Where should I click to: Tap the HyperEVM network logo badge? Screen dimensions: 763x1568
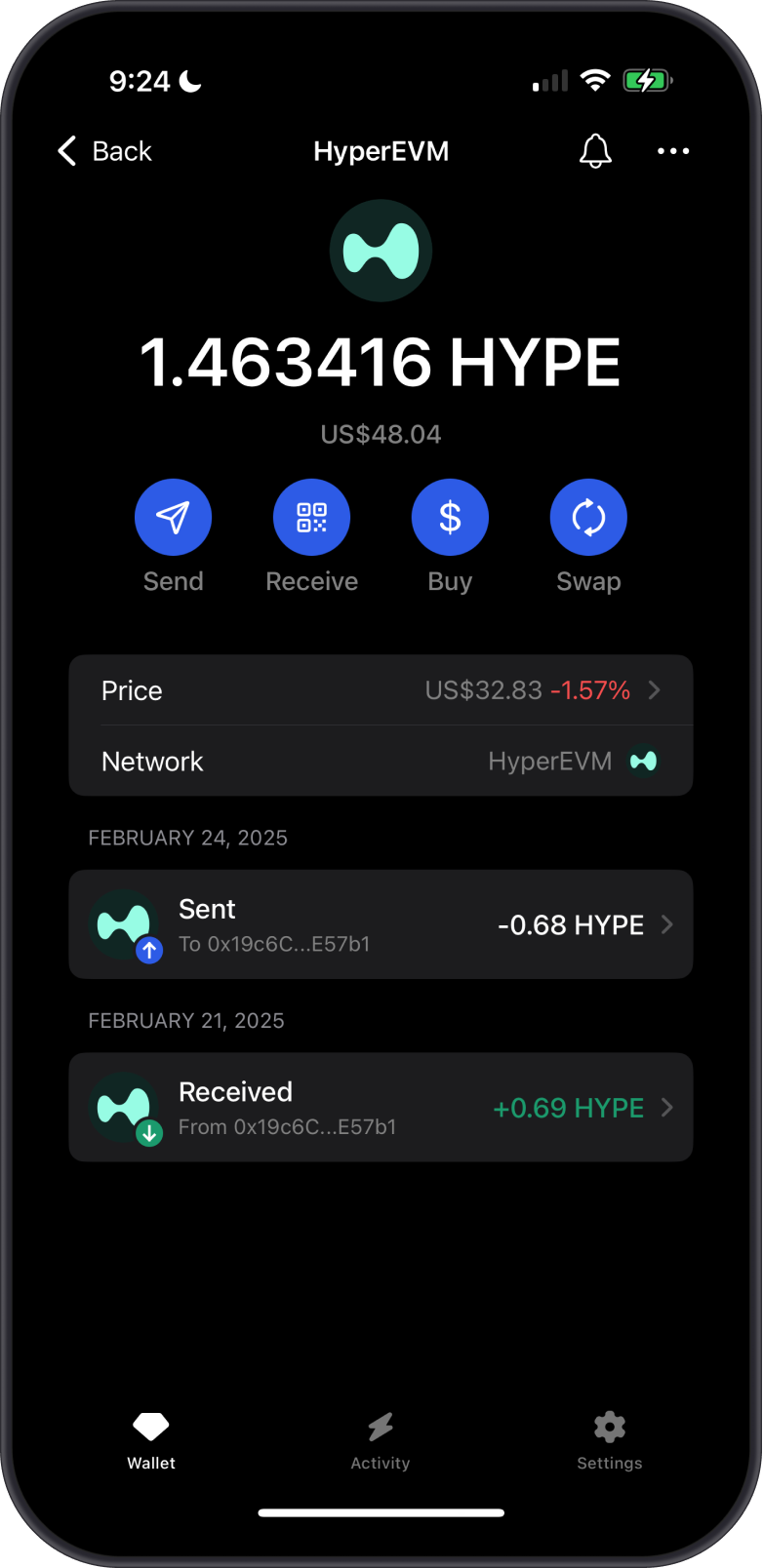[x=644, y=762]
